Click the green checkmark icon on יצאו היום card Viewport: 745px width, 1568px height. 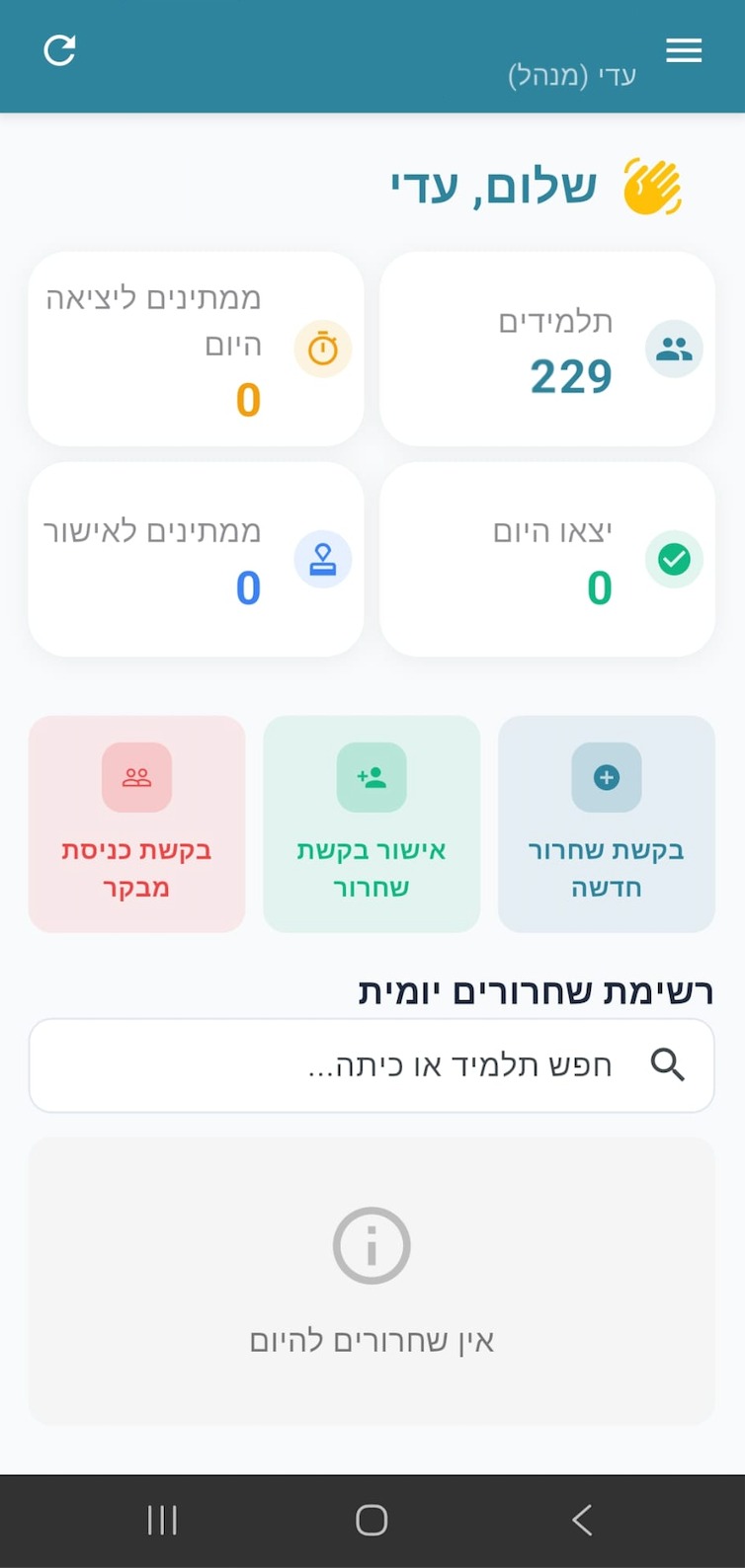click(x=674, y=559)
